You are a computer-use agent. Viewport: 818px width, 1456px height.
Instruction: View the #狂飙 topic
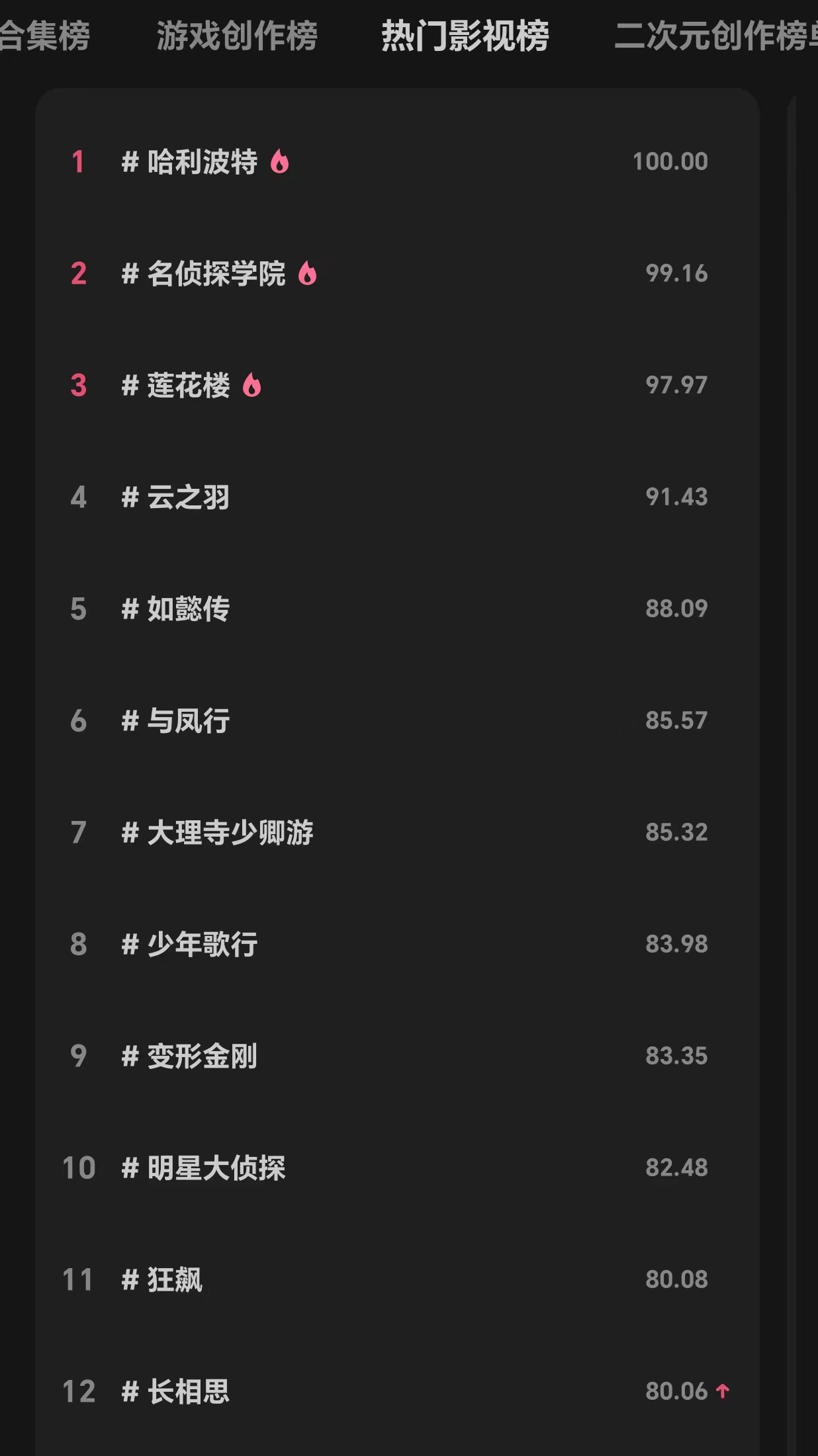tap(175, 1280)
